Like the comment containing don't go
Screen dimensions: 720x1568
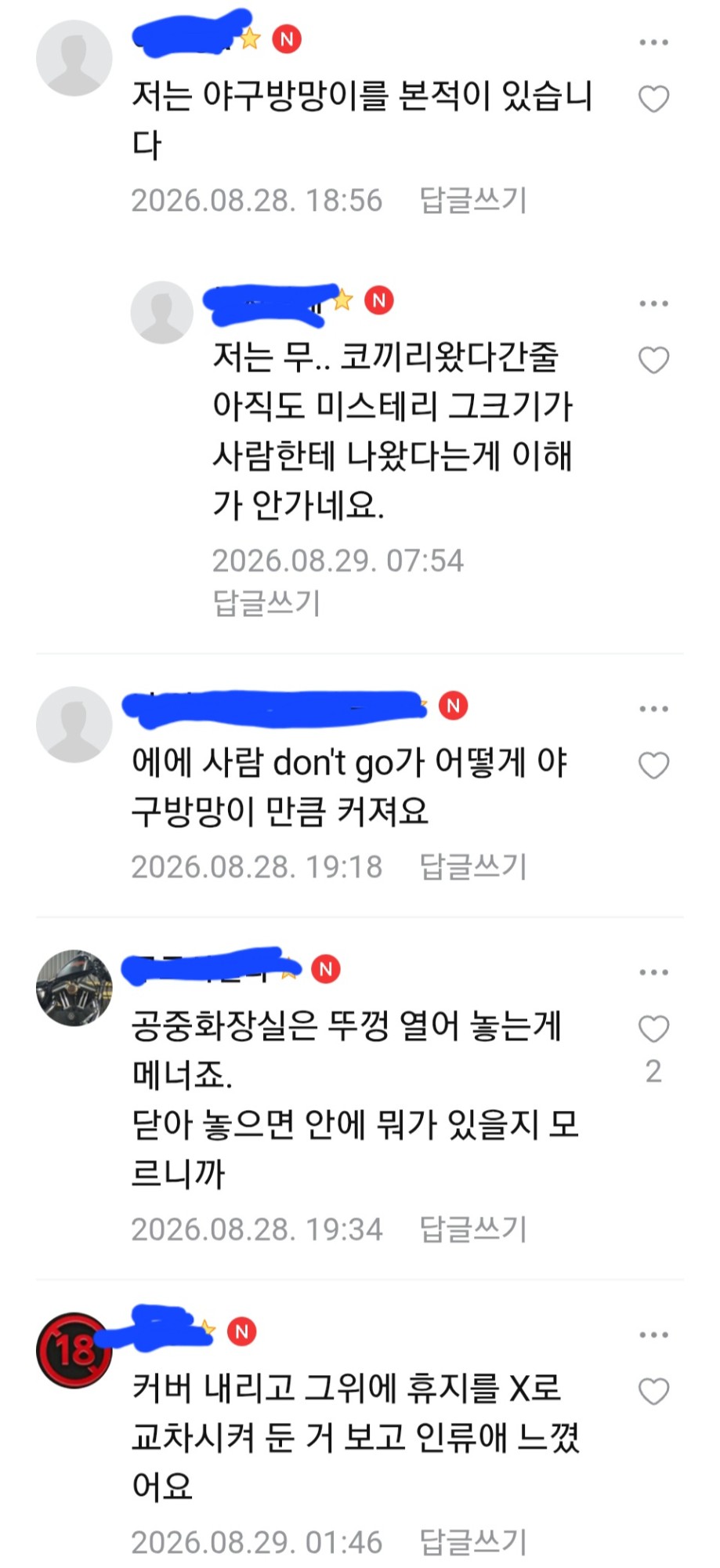pos(653,765)
